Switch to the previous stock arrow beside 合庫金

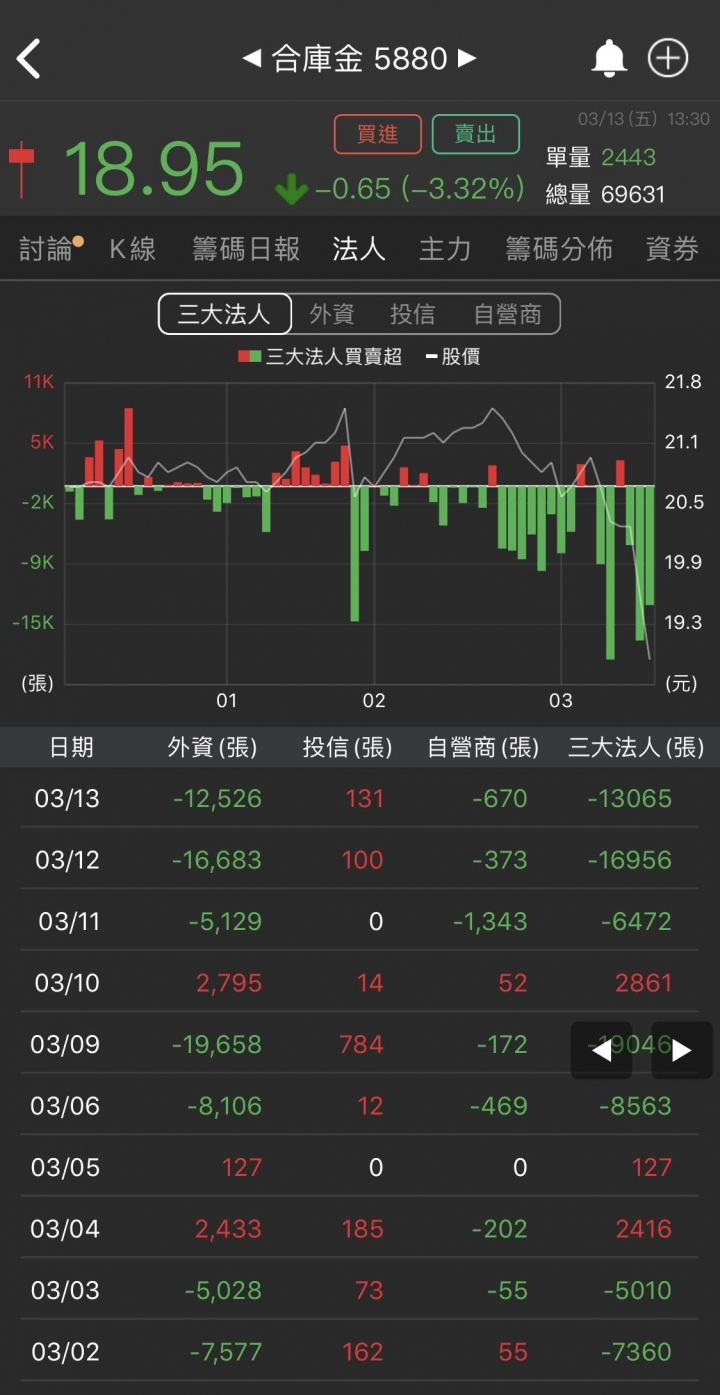point(252,59)
